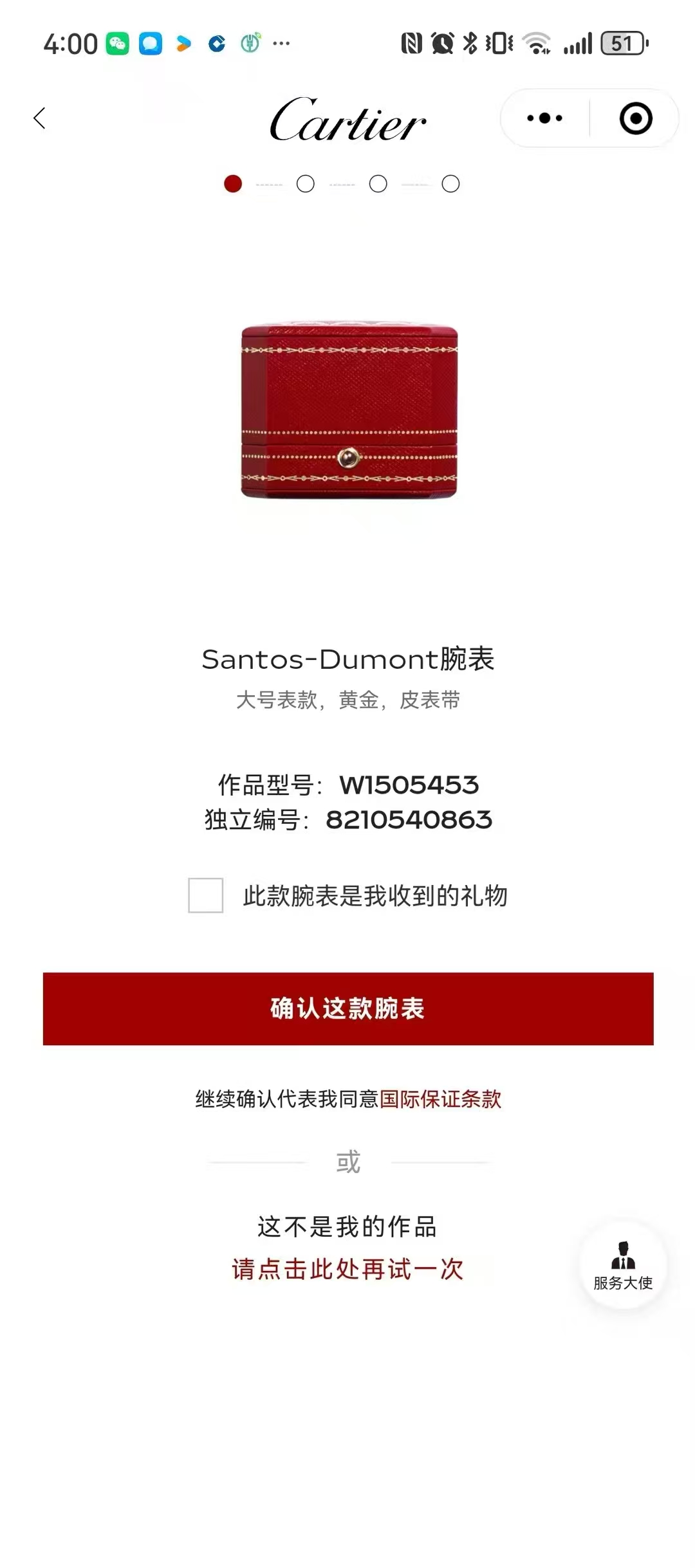Open the 服务大使 floating button
The height and width of the screenshot is (1568, 695).
point(622,1266)
